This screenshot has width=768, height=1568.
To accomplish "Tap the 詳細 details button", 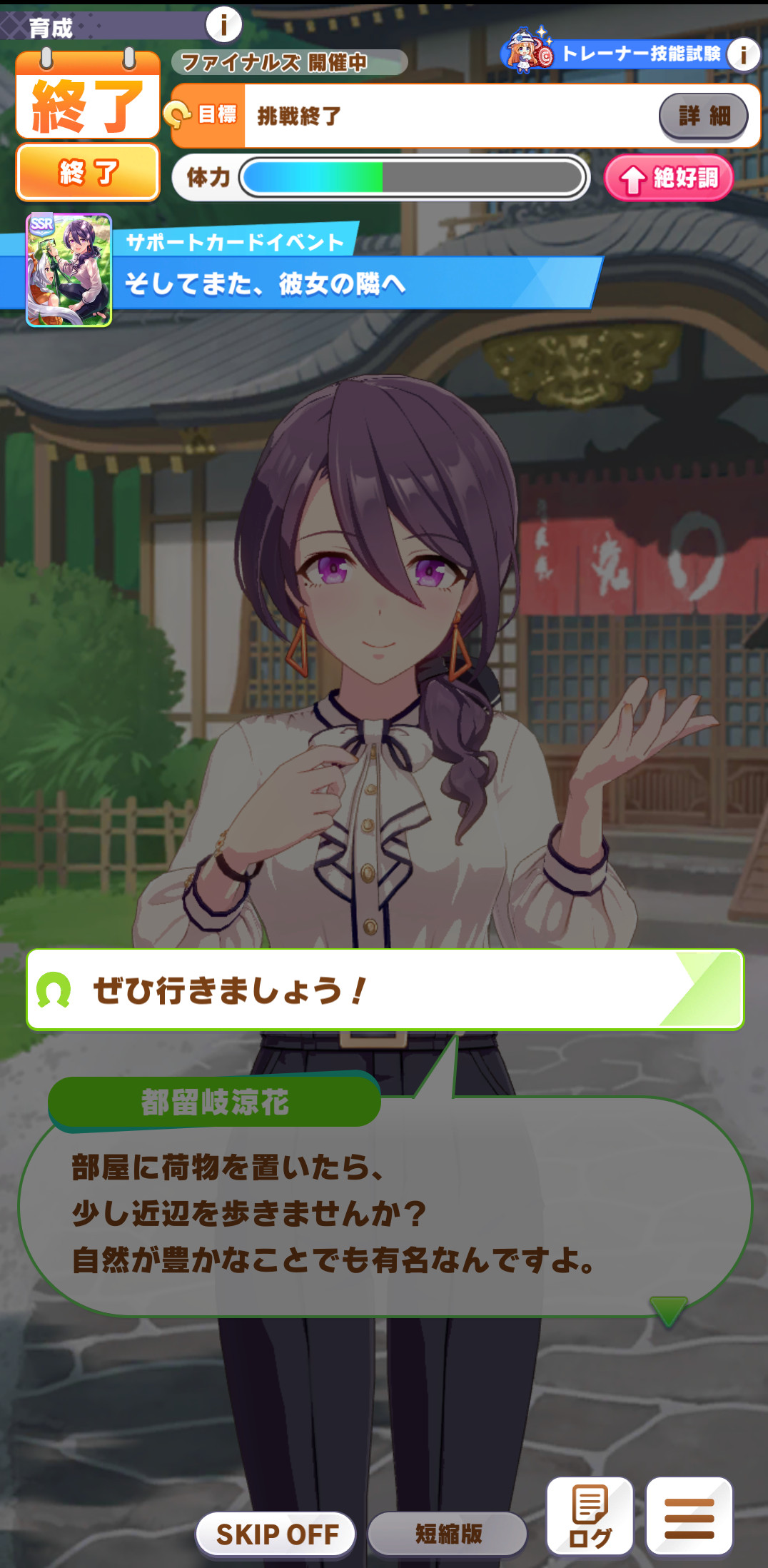I will (x=703, y=116).
